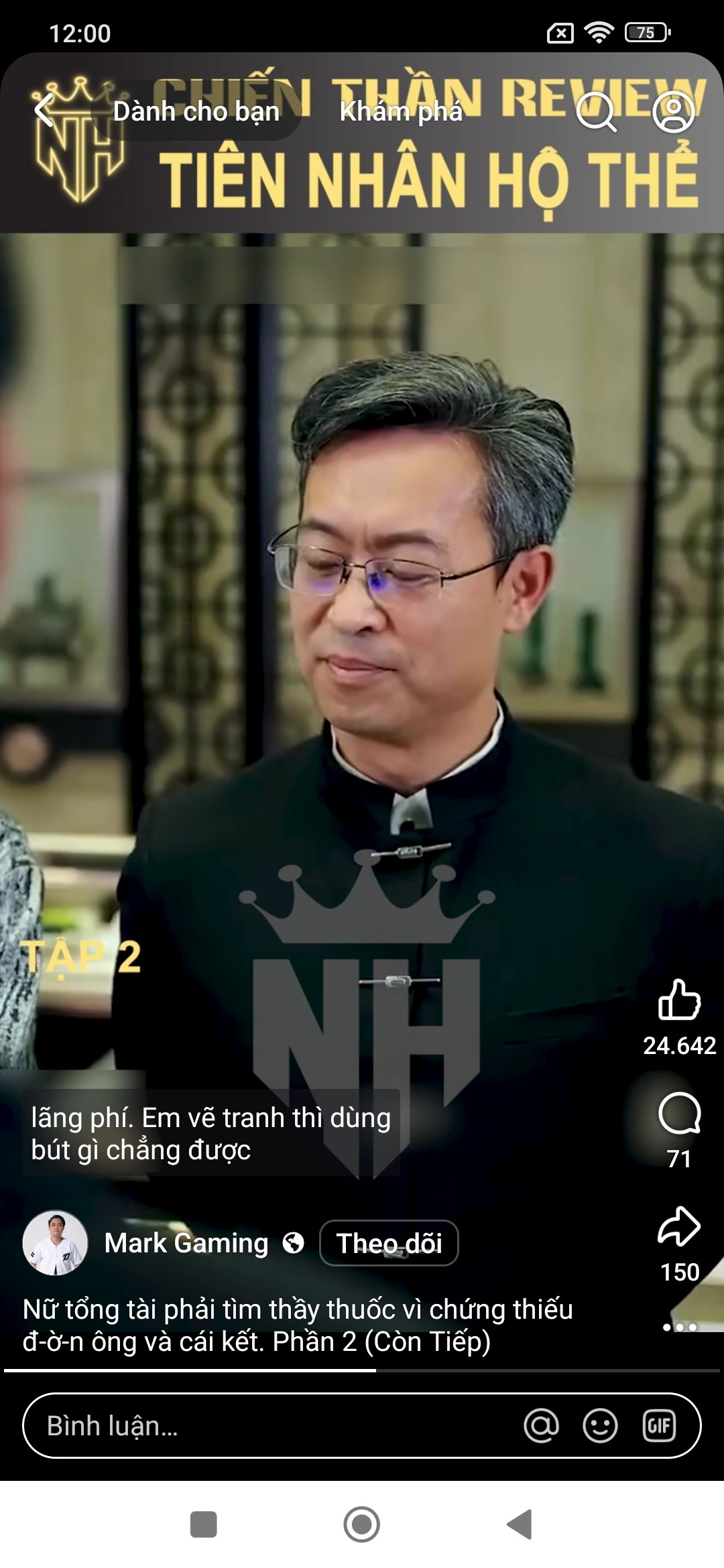Open the emoji smiley picker
This screenshot has width=724, height=1568.
coord(600,1426)
